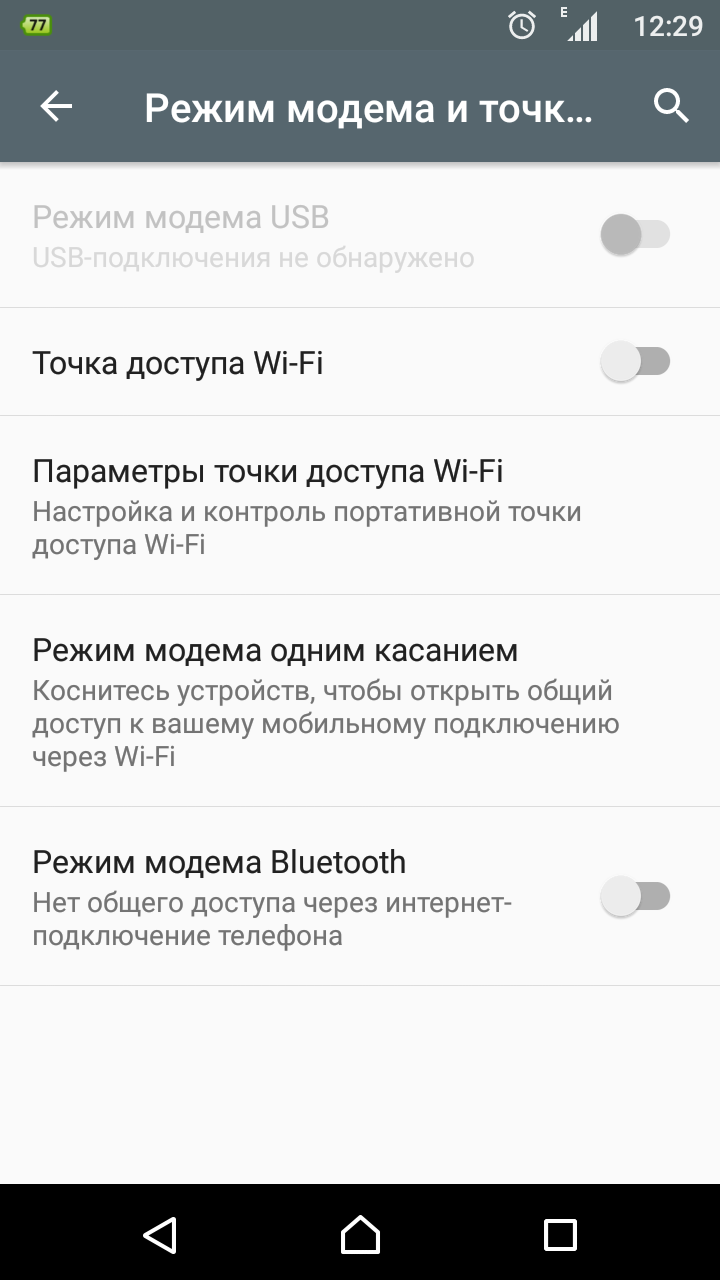Open search in tethering settings
This screenshot has width=720, height=1280.
[671, 106]
